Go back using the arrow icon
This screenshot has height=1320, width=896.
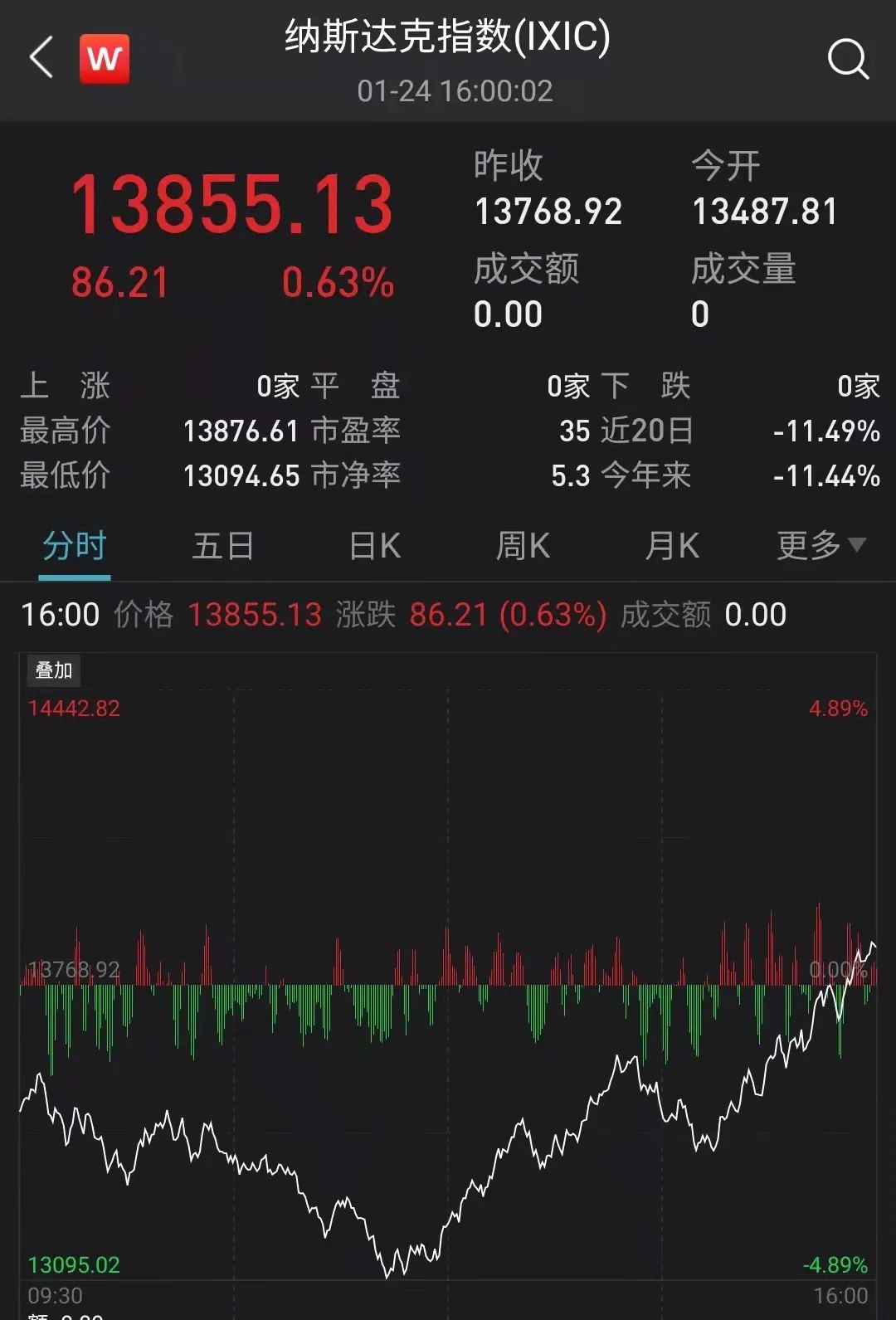tap(41, 58)
